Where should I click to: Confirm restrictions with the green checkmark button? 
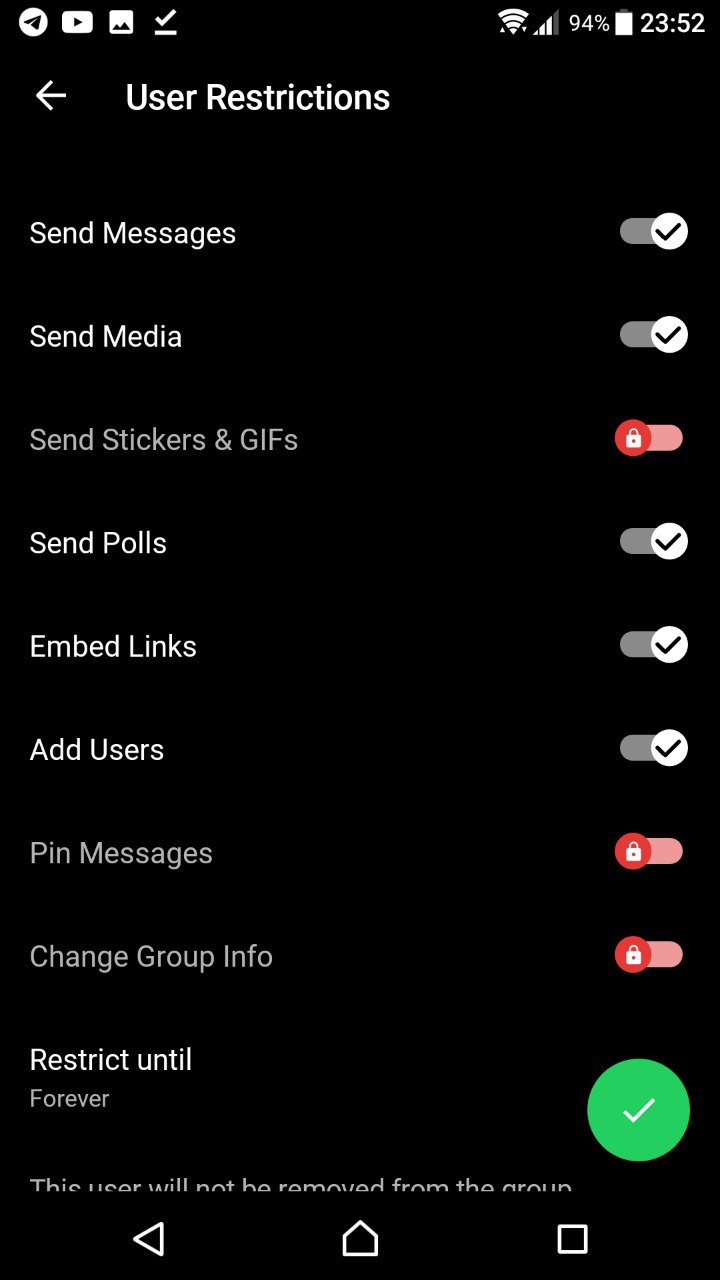(x=638, y=1110)
